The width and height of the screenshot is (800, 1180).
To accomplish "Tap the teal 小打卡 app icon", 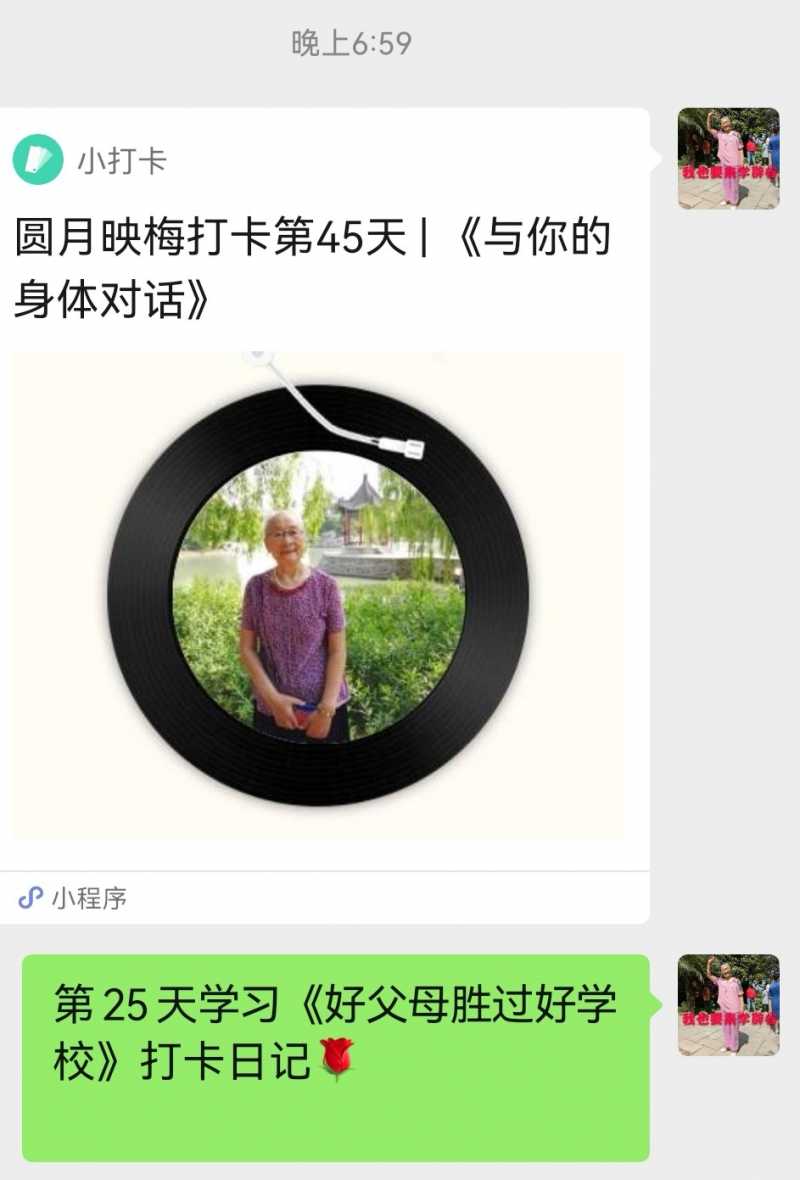I will click(x=36, y=156).
